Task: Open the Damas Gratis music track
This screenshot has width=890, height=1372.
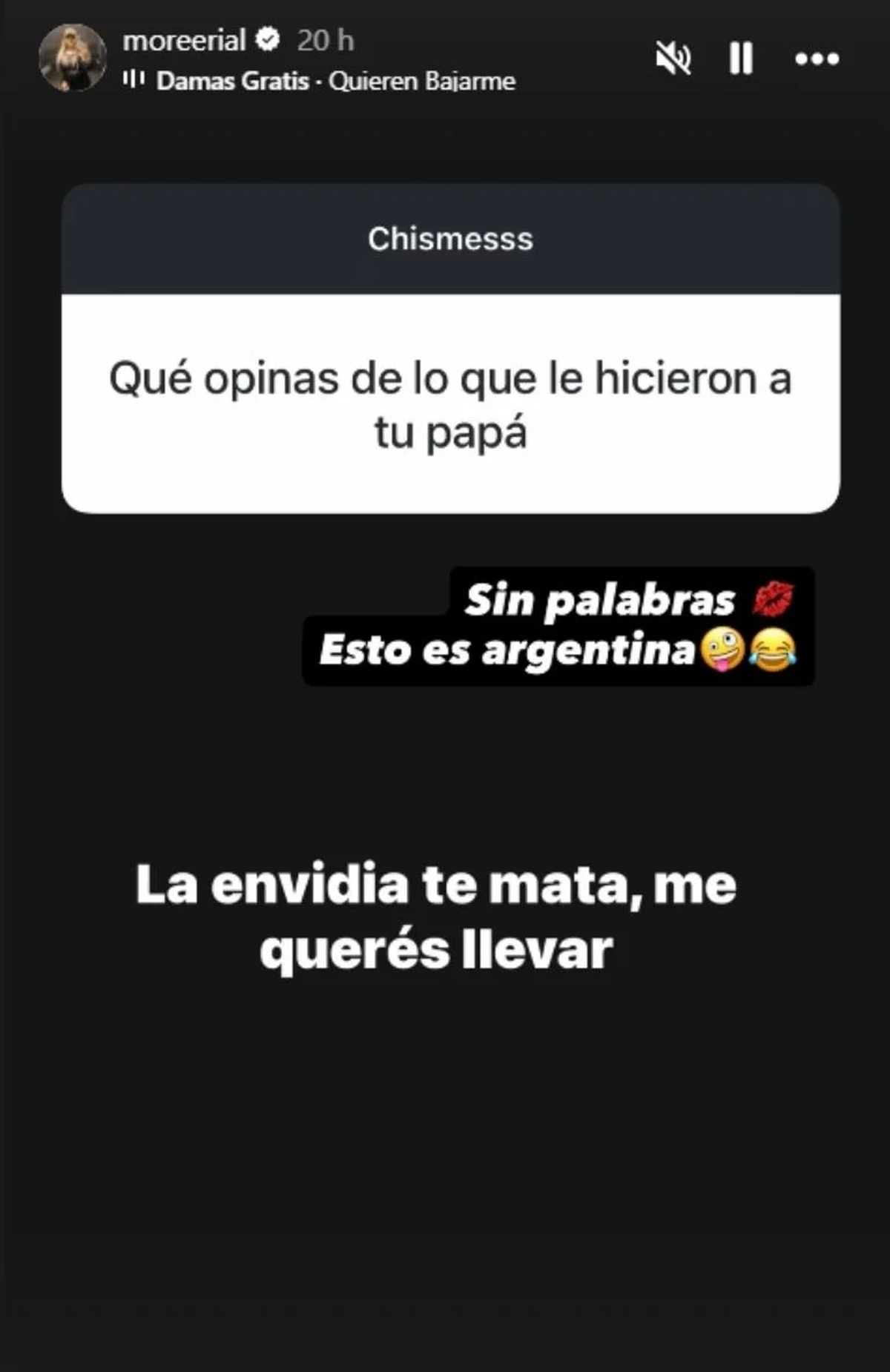Action: click(x=335, y=81)
